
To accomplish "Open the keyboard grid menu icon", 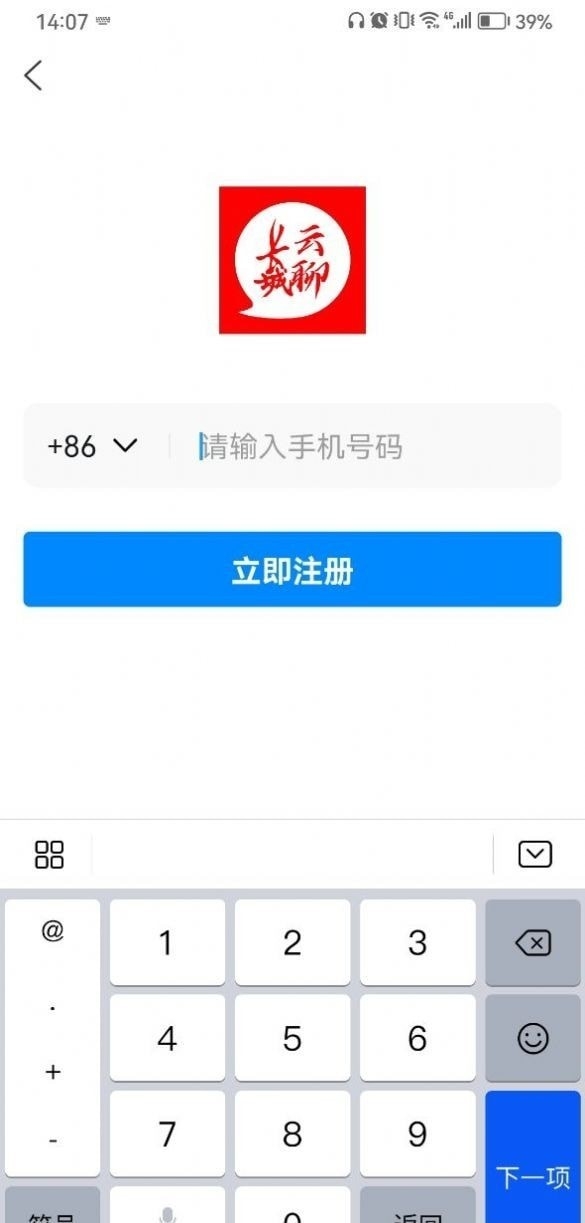I will pos(49,854).
